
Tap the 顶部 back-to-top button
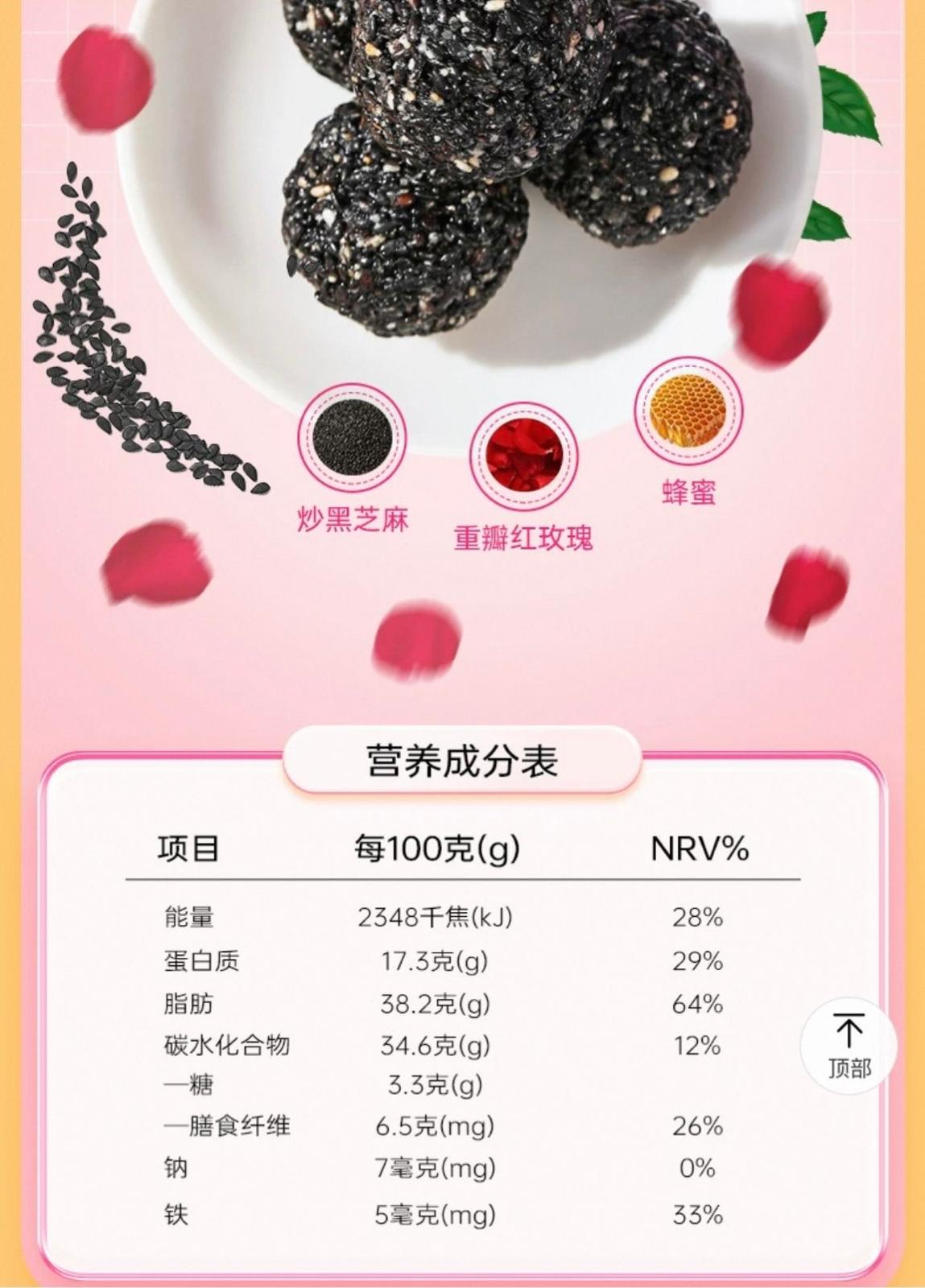849,1045
